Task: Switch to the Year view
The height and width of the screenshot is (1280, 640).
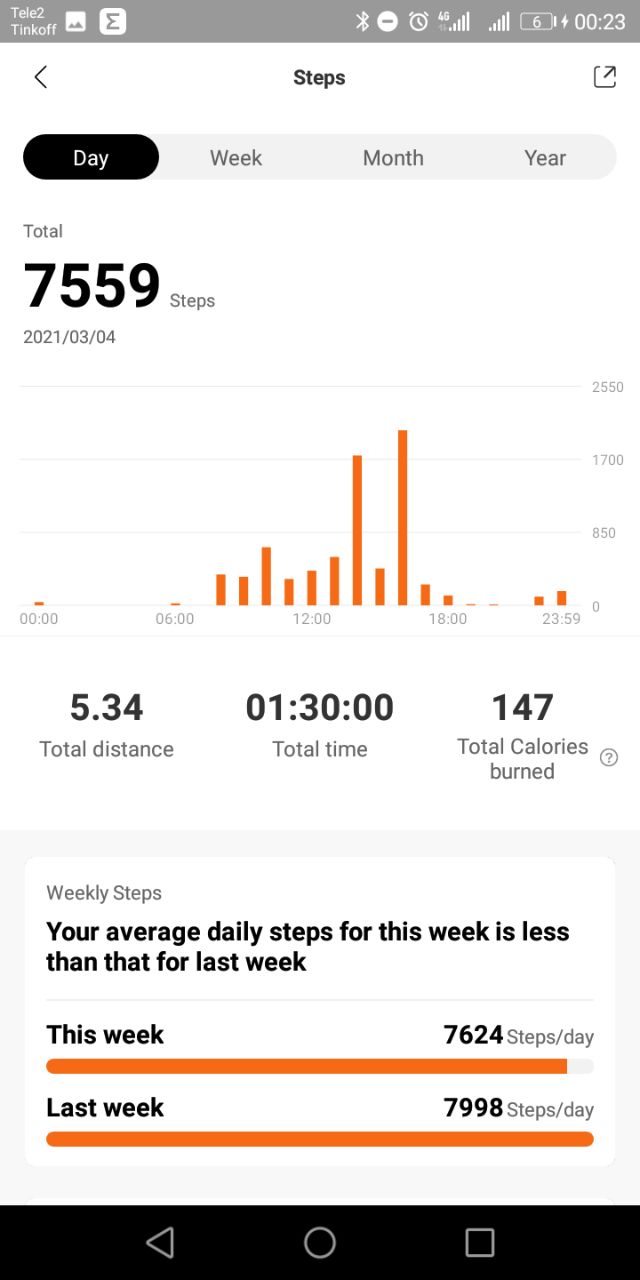Action: (545, 157)
